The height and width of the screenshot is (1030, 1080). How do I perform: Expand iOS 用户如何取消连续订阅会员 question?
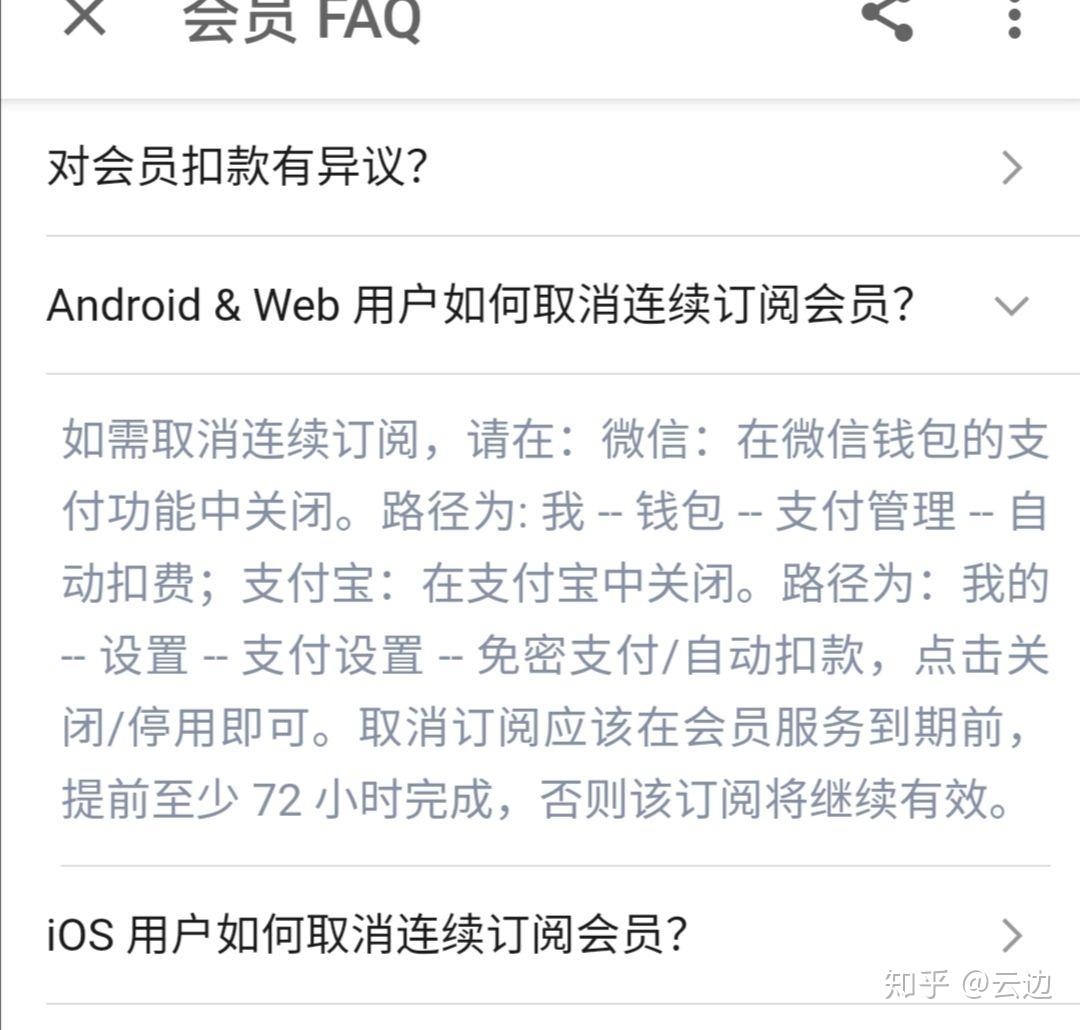coord(538,935)
